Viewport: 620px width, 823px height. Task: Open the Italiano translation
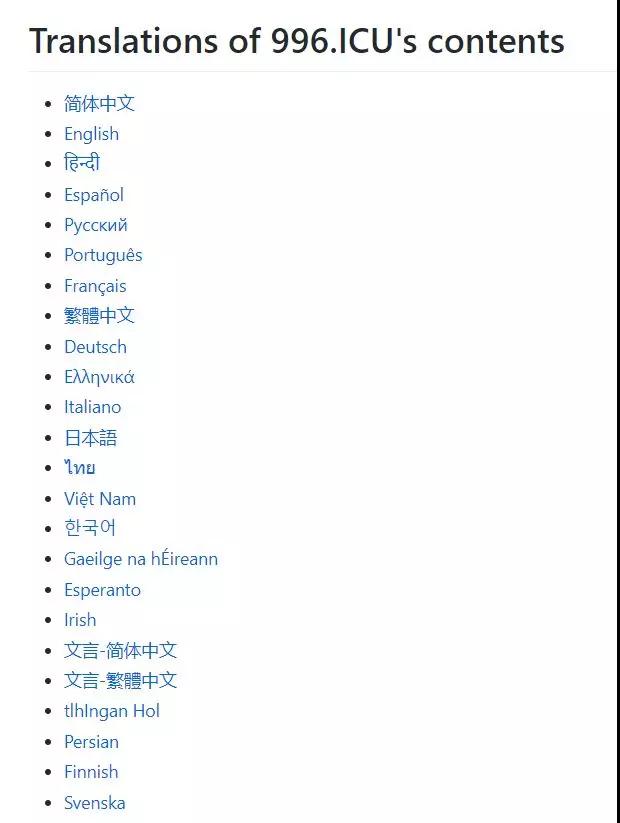92,407
